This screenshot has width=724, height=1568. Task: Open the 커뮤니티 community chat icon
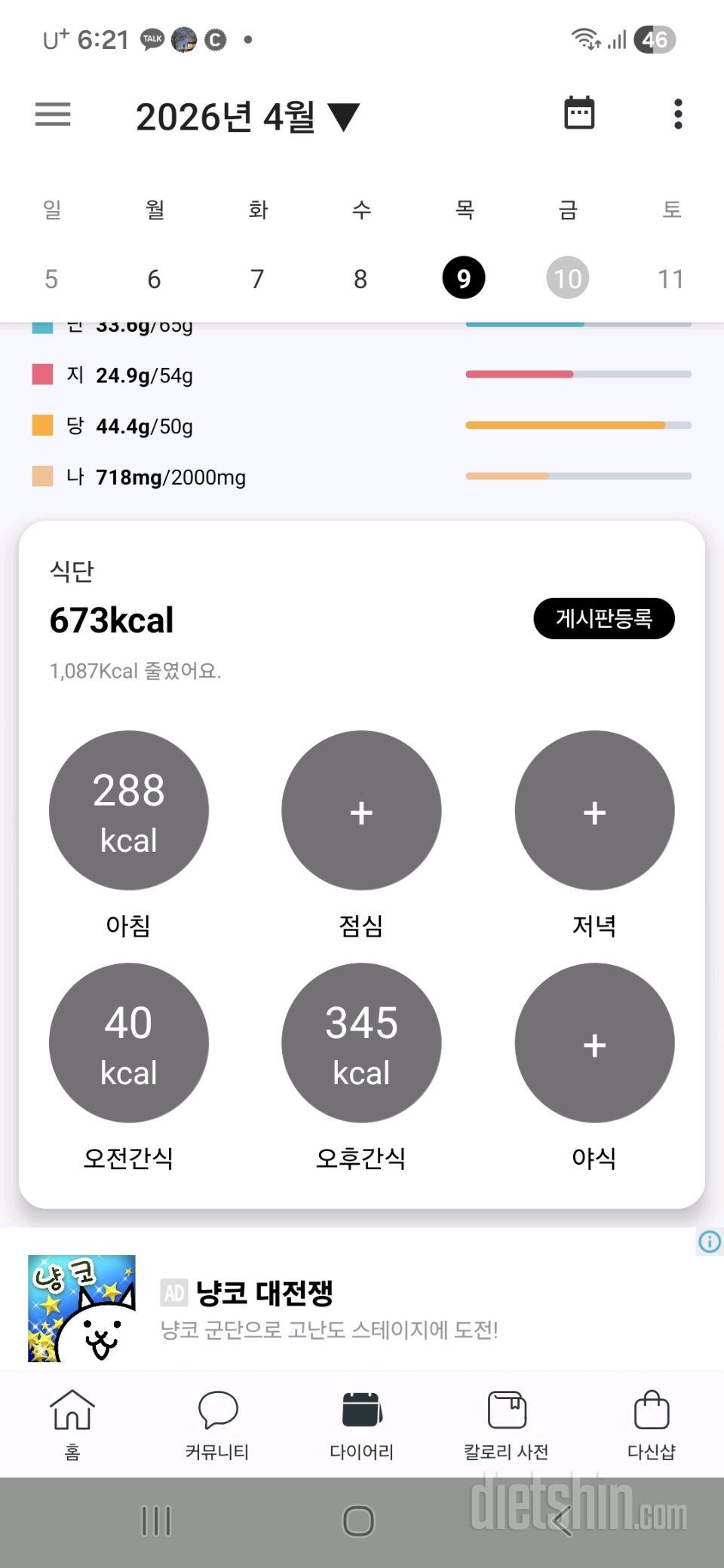[216, 1421]
